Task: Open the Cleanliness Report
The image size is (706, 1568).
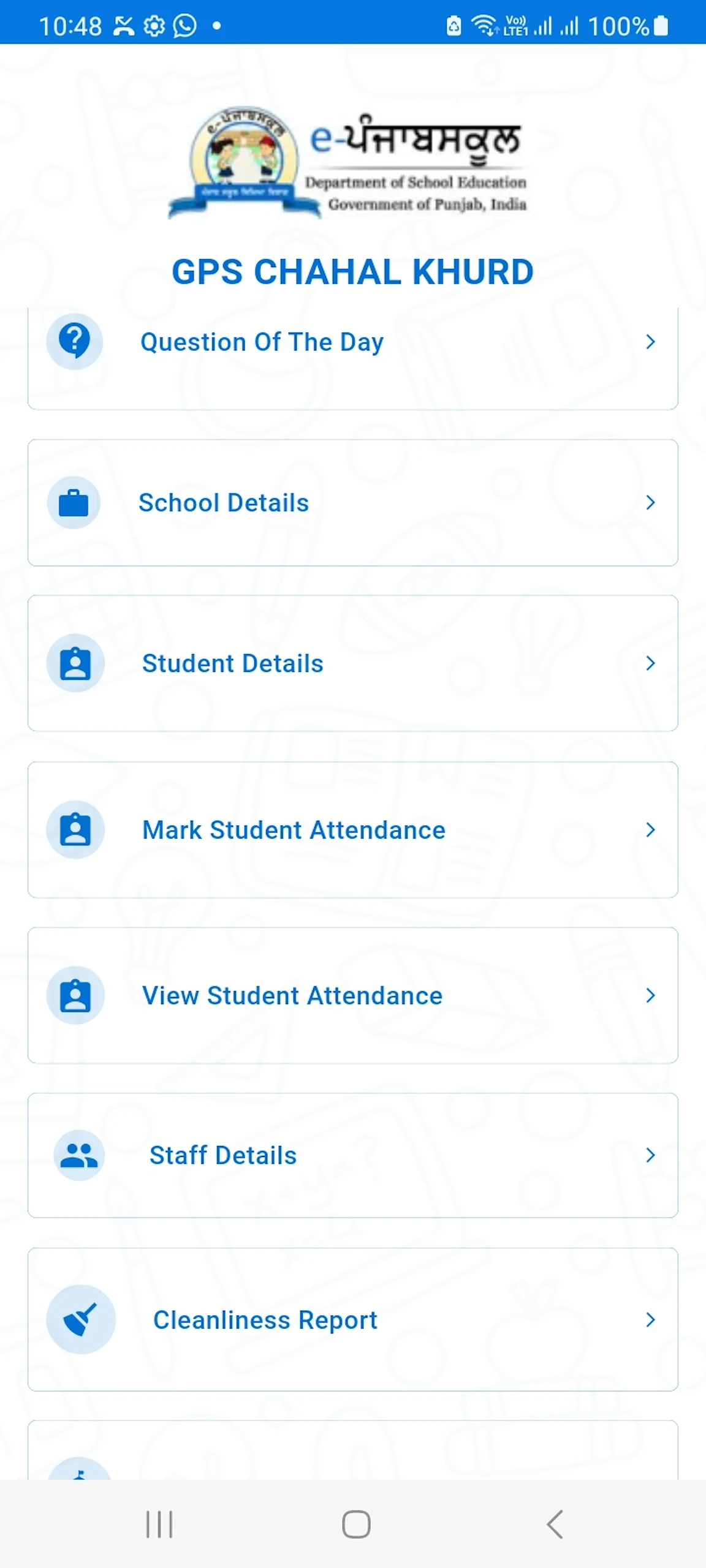Action: coord(352,1319)
